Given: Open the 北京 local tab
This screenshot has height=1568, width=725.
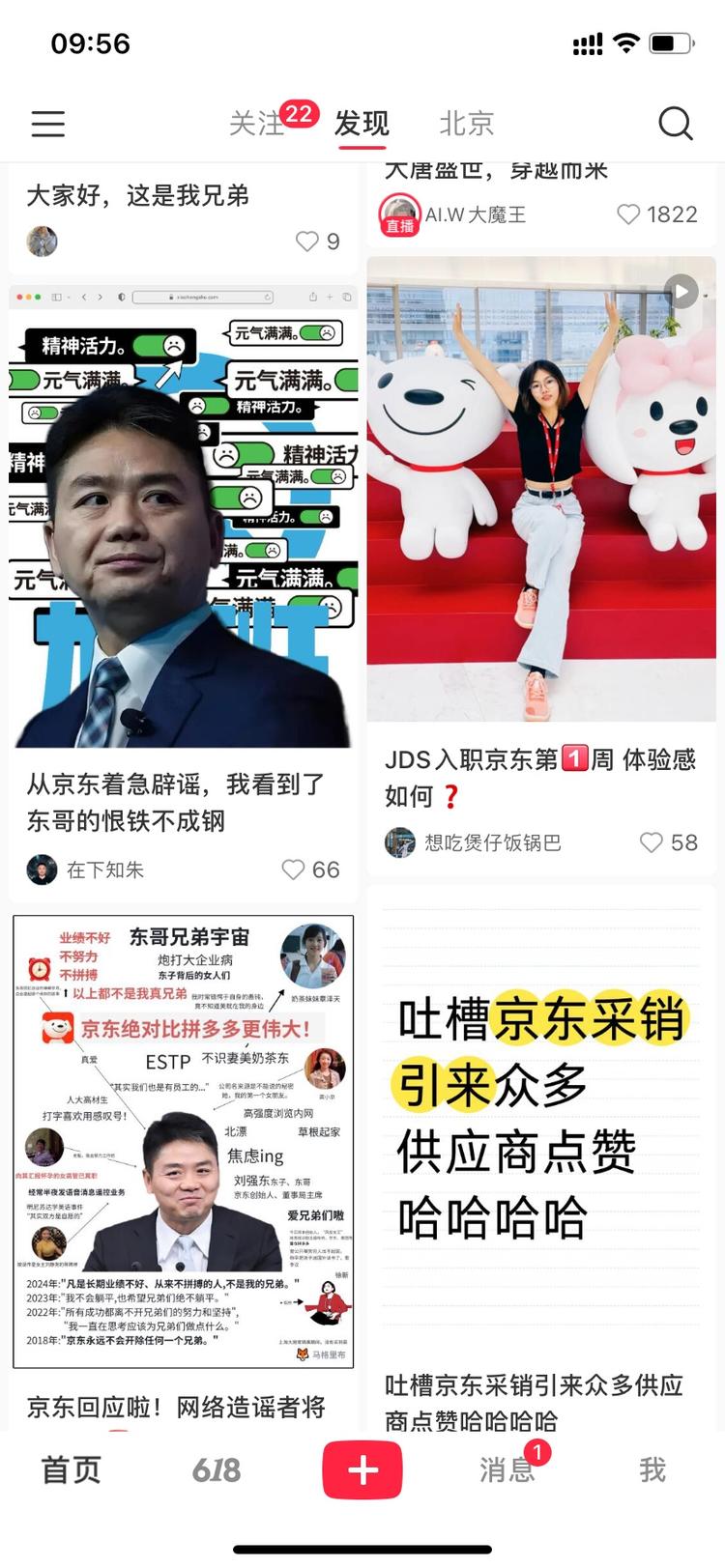Looking at the screenshot, I should (468, 124).
